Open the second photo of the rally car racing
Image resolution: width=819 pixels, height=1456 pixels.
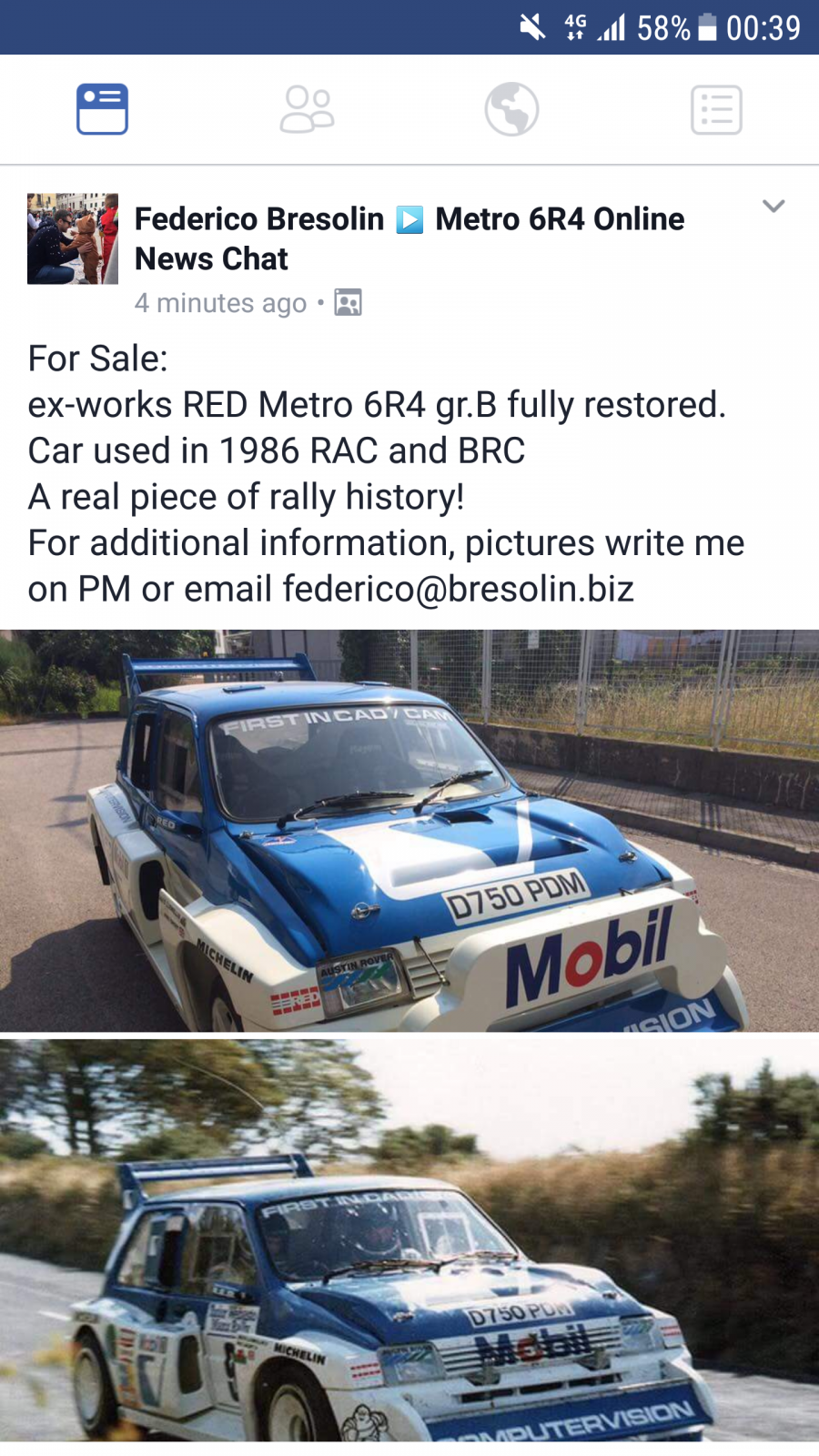pyautogui.click(x=409, y=1240)
